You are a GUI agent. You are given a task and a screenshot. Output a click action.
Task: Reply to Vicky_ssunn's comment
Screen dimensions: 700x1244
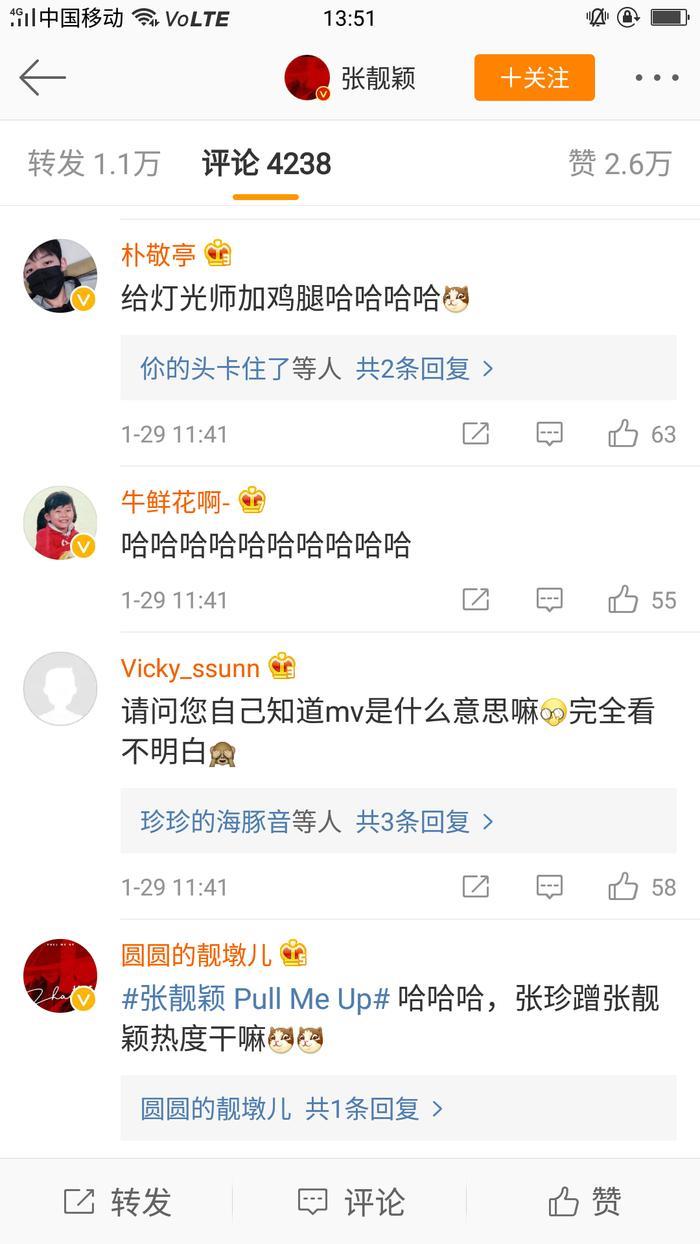pyautogui.click(x=549, y=886)
